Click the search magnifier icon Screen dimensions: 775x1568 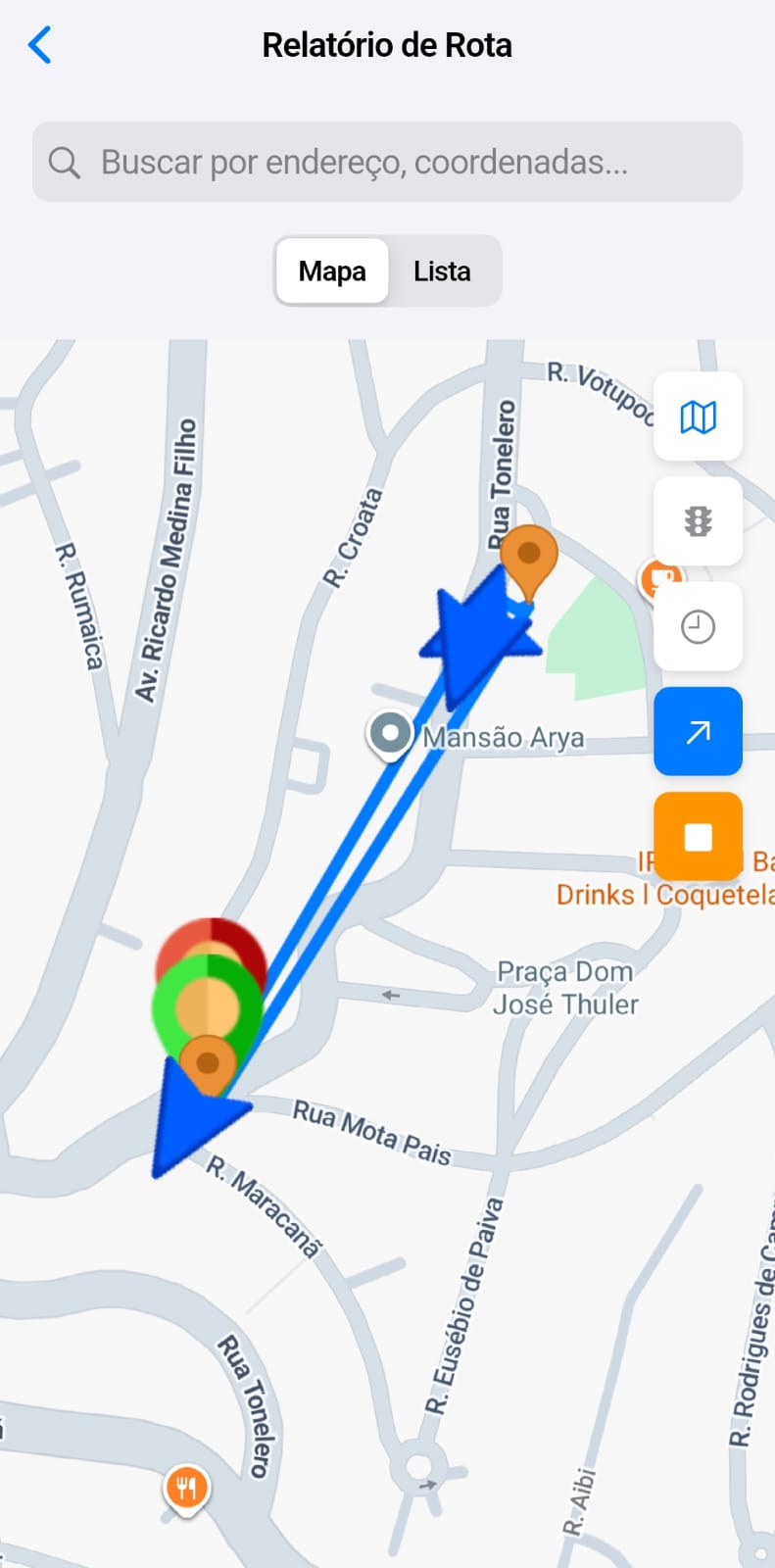coord(65,161)
